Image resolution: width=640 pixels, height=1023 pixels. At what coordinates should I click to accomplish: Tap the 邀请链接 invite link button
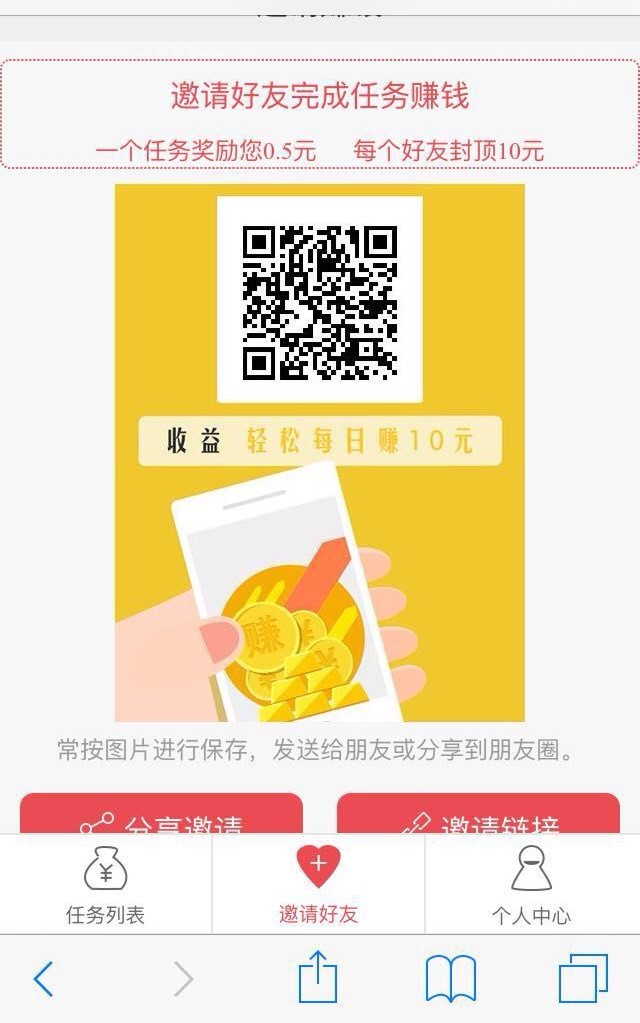pyautogui.click(x=477, y=816)
